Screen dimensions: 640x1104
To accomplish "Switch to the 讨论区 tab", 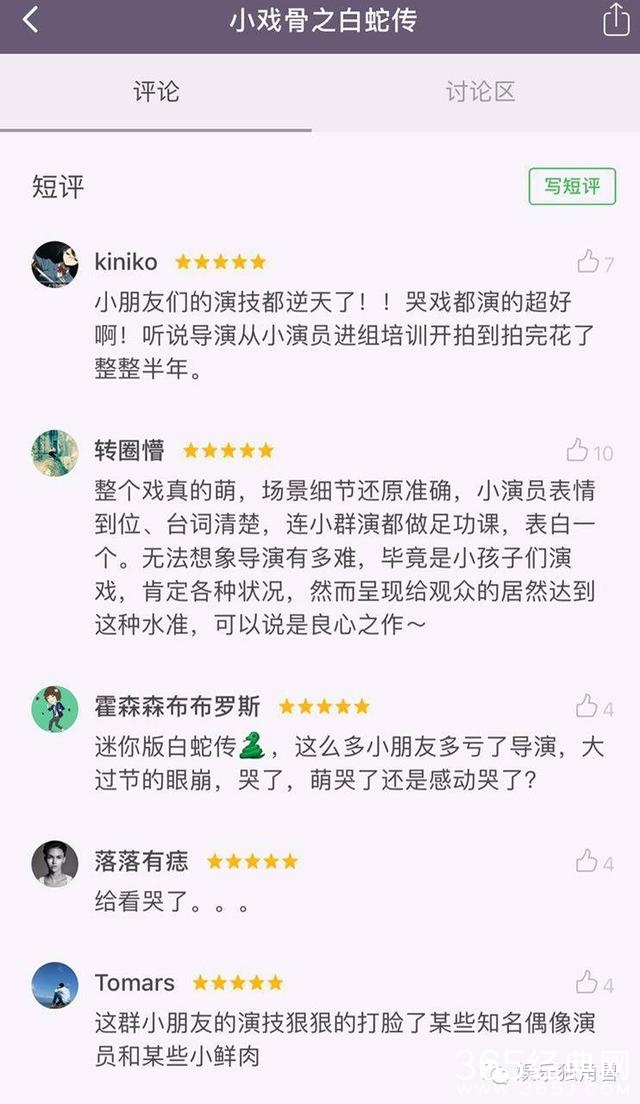I will pyautogui.click(x=480, y=92).
